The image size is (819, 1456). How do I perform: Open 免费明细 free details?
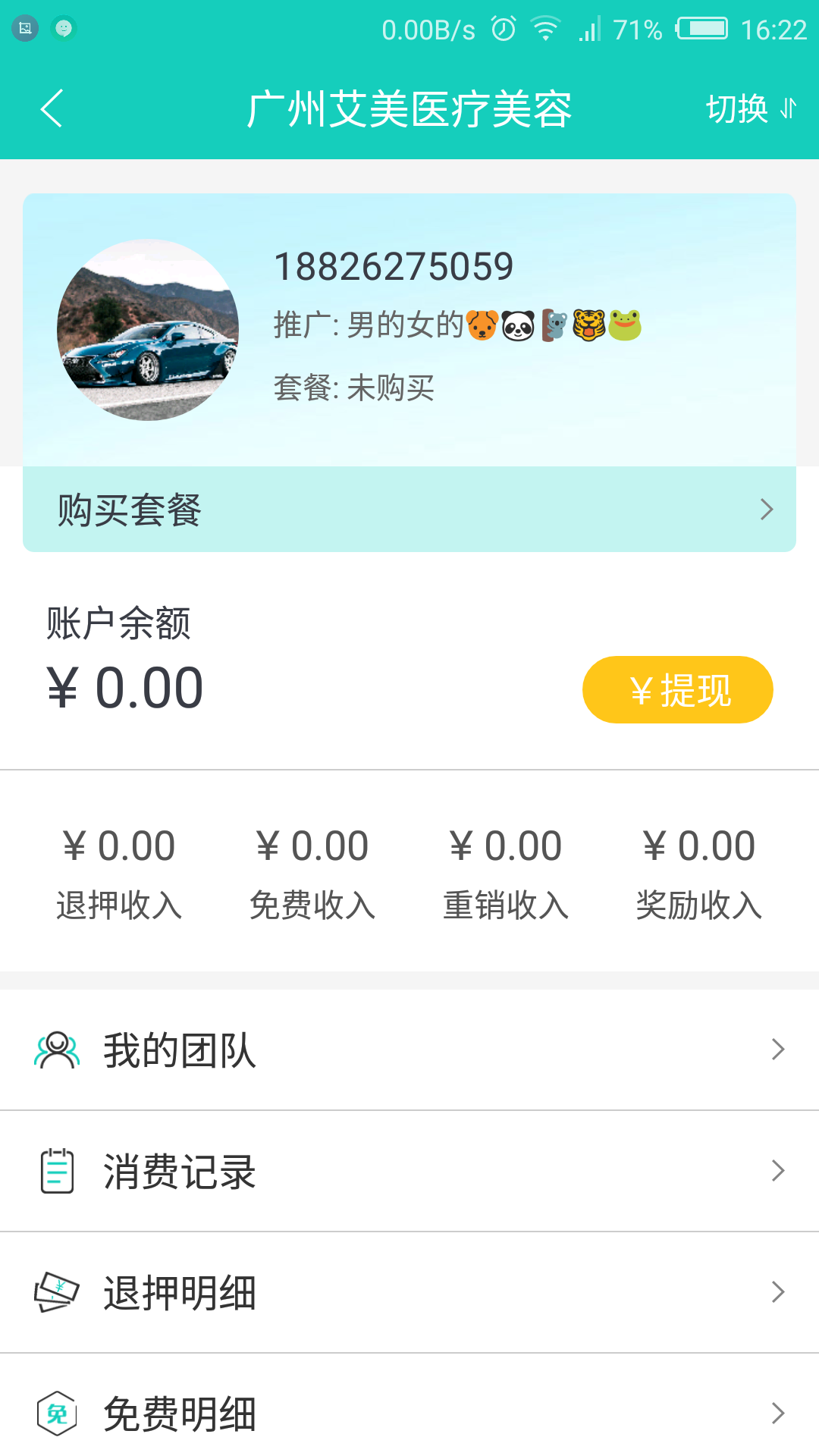point(409,1414)
